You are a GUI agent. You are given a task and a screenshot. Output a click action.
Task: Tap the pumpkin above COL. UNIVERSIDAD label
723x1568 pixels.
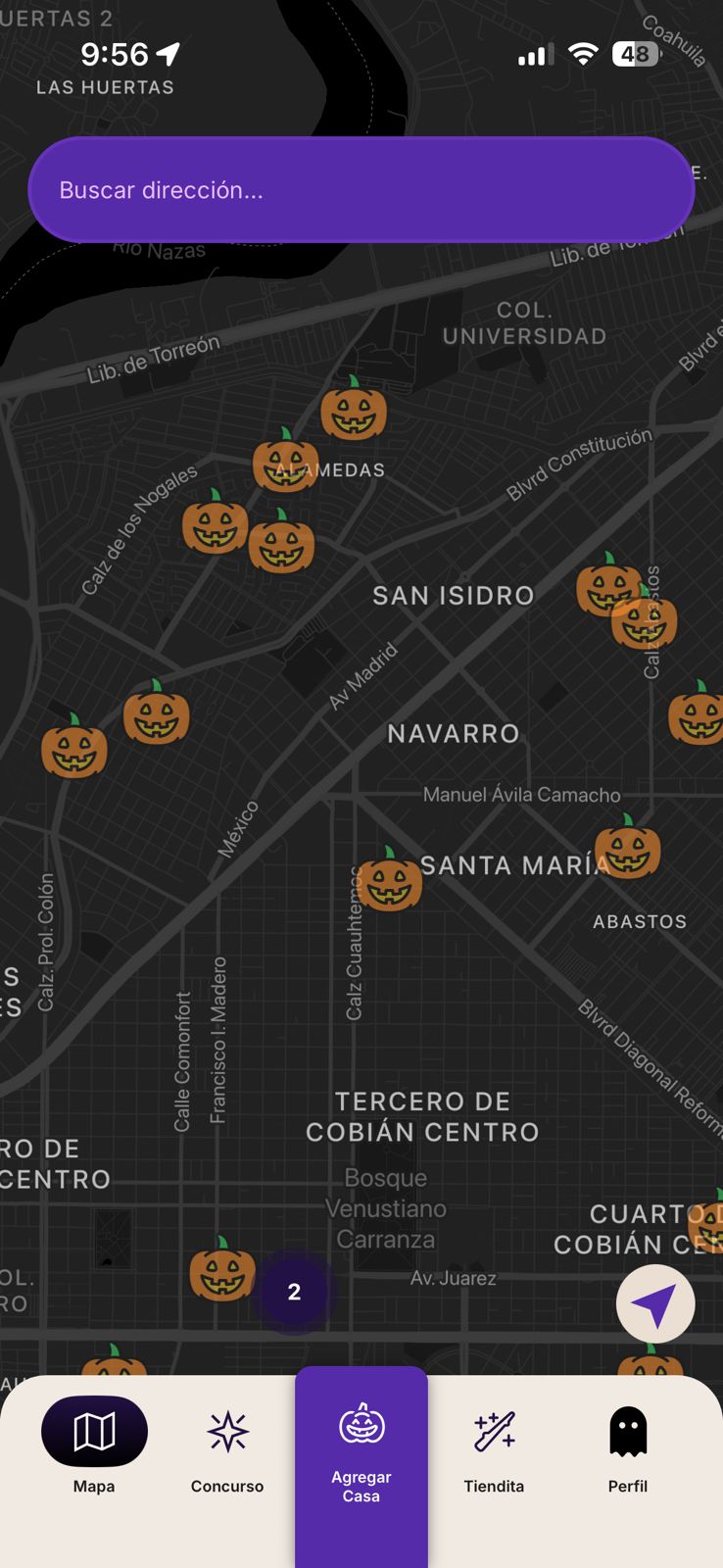[354, 414]
